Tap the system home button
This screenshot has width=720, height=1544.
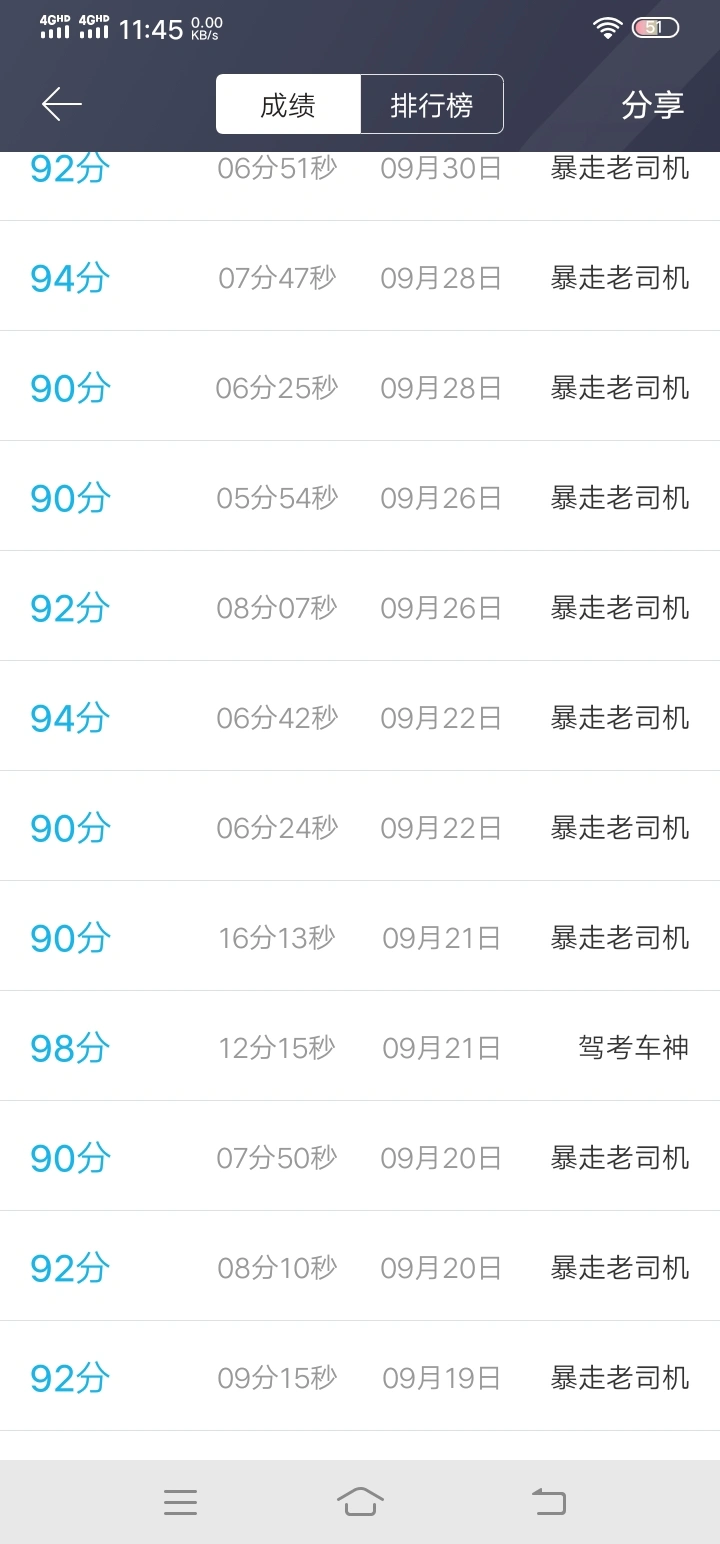pos(360,1501)
